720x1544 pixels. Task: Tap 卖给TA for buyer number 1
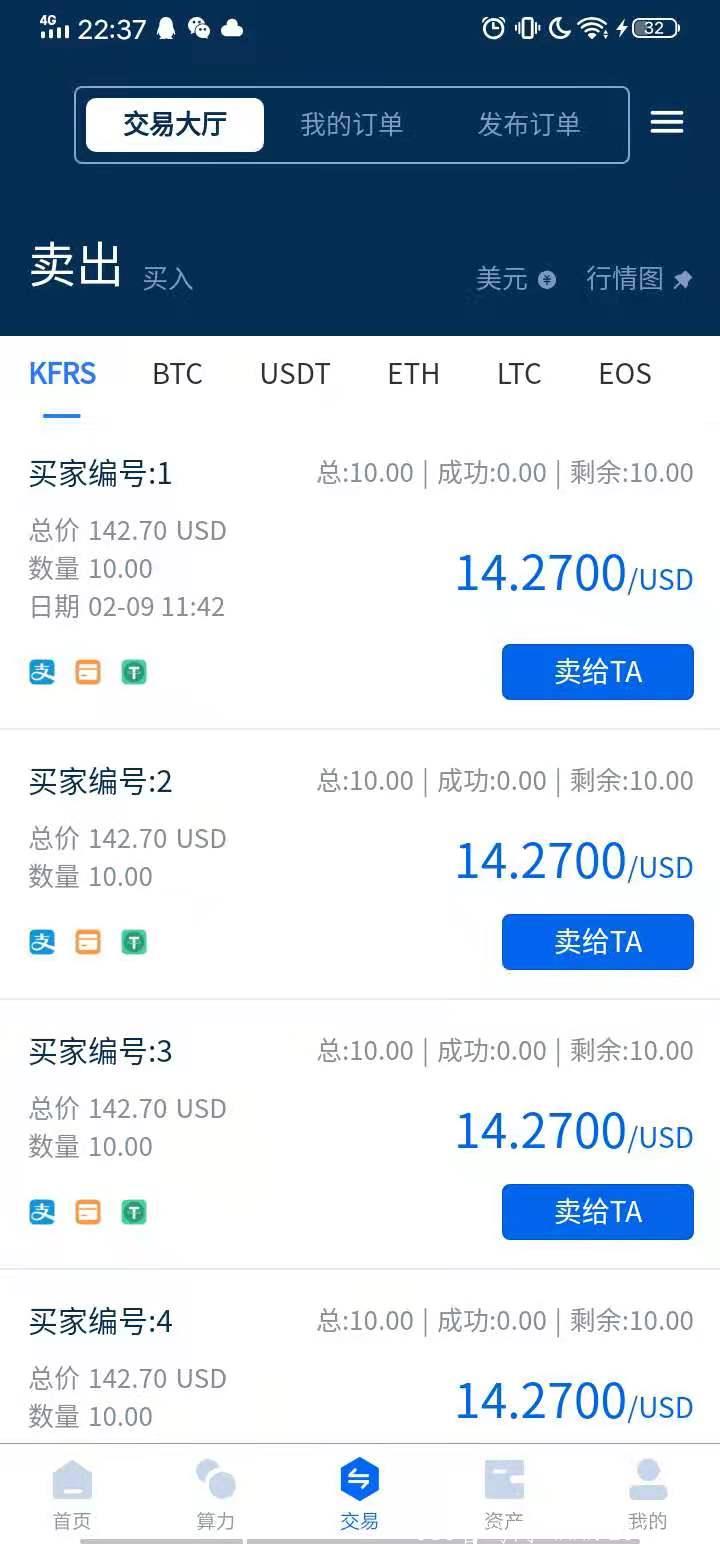click(x=598, y=672)
